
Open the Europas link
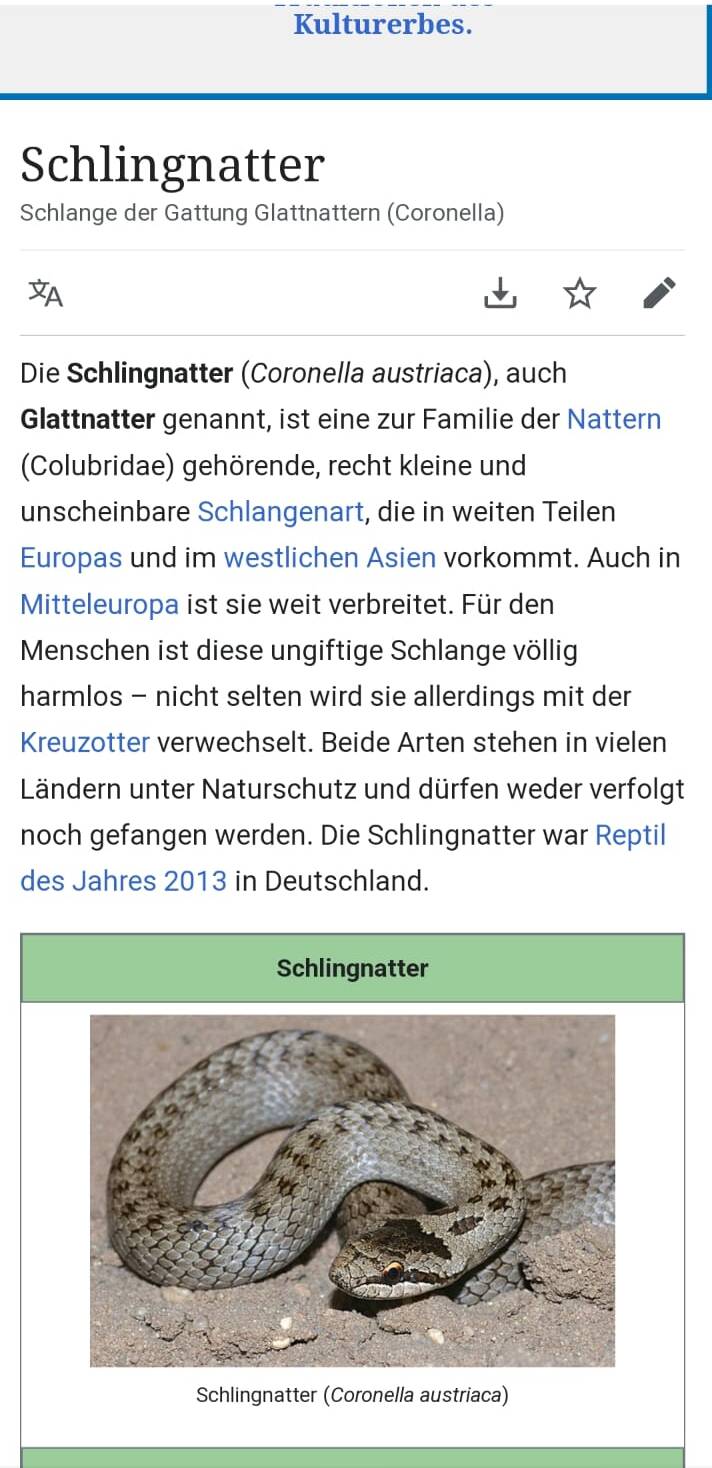click(x=71, y=557)
